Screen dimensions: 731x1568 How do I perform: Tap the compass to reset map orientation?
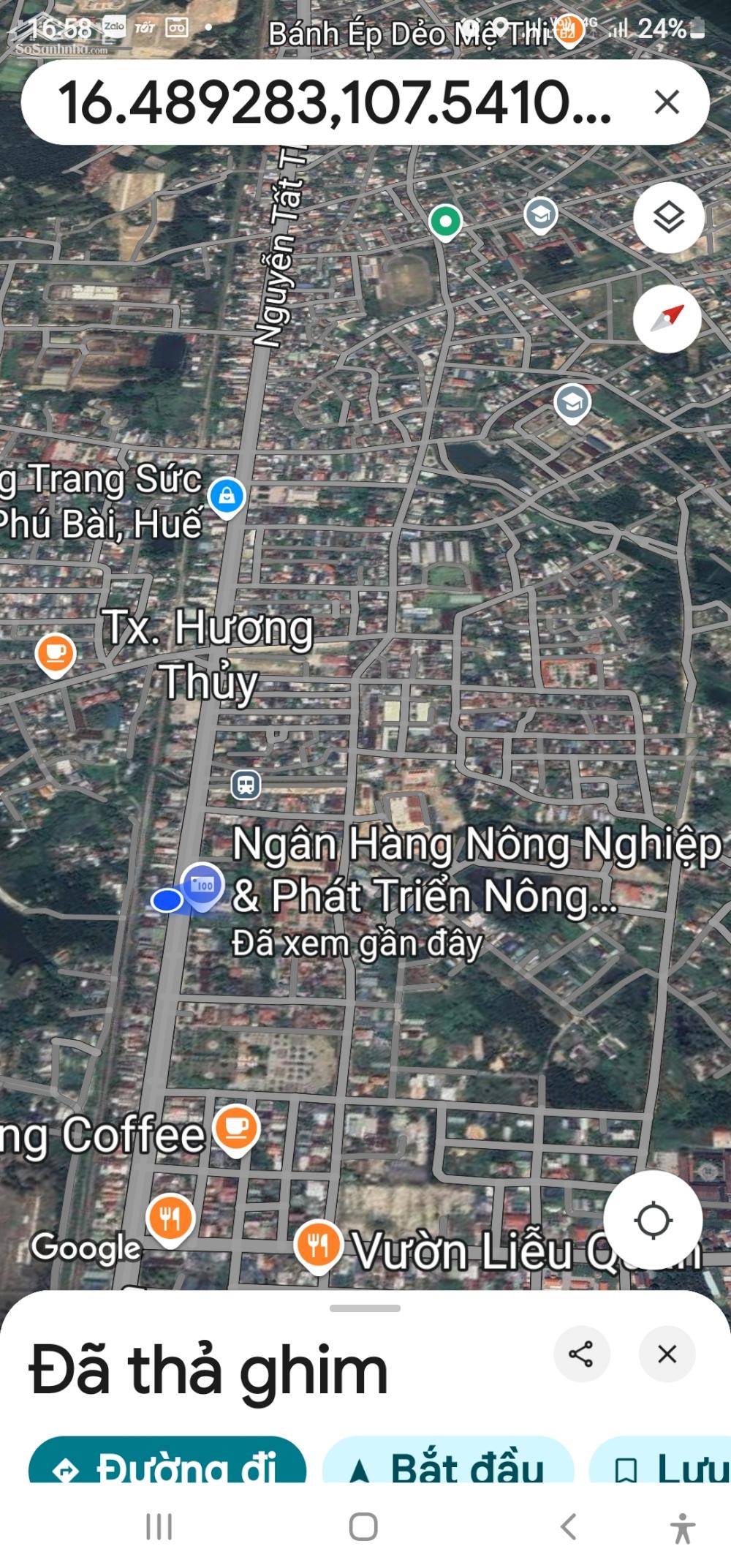(667, 318)
